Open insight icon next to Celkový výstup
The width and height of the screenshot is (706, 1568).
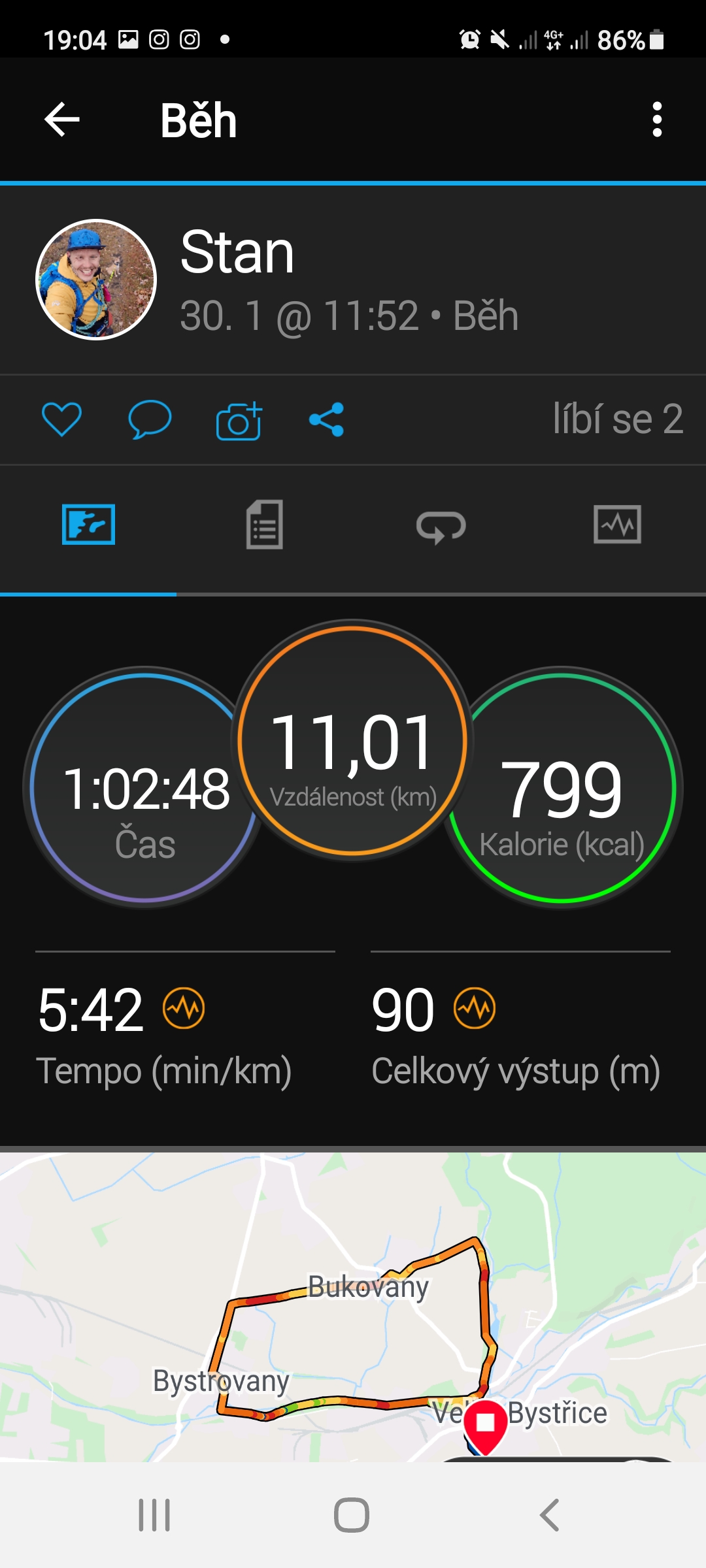point(475,1007)
